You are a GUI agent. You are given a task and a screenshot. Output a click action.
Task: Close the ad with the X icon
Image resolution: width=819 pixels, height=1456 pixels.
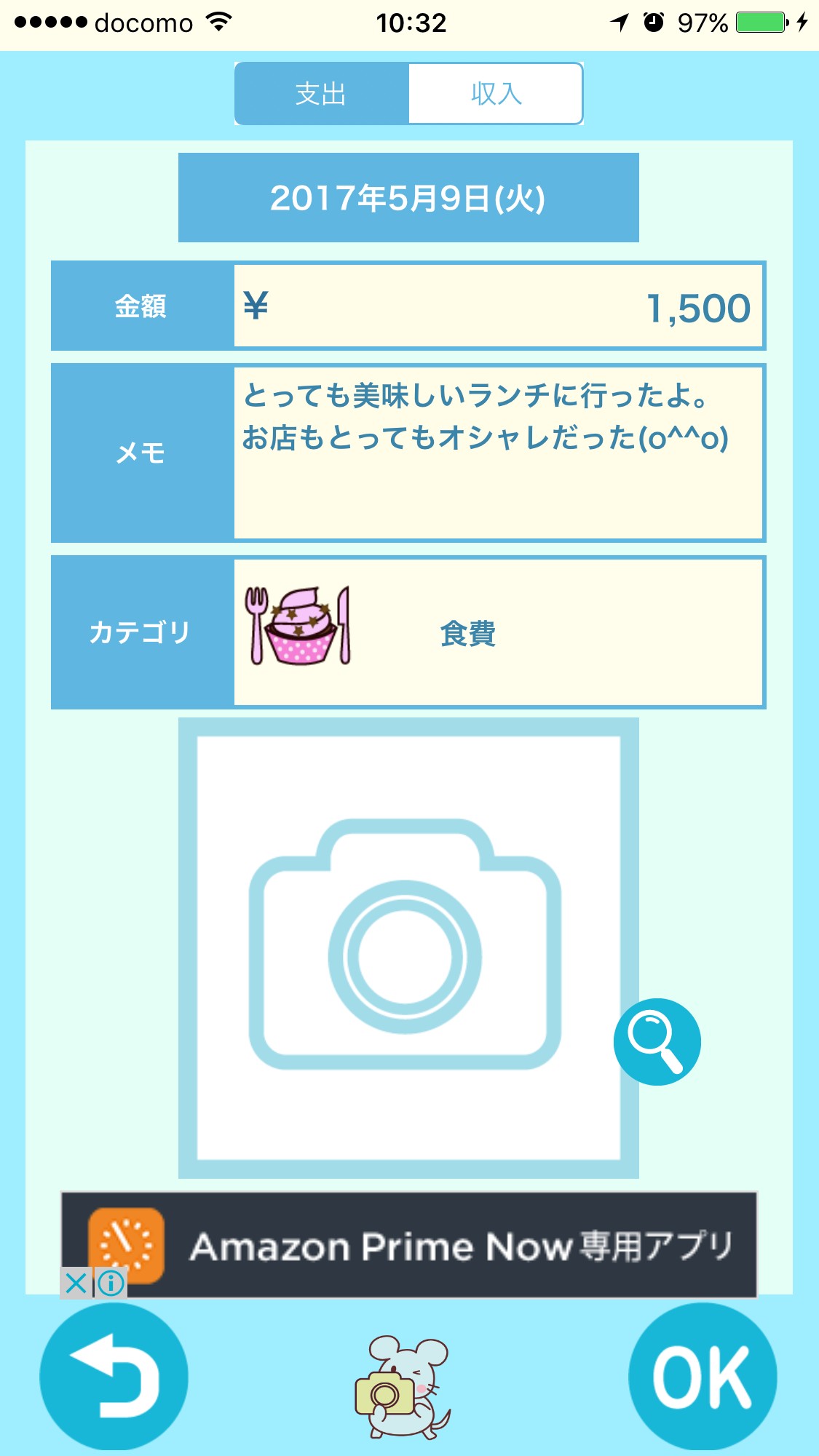[x=76, y=1283]
